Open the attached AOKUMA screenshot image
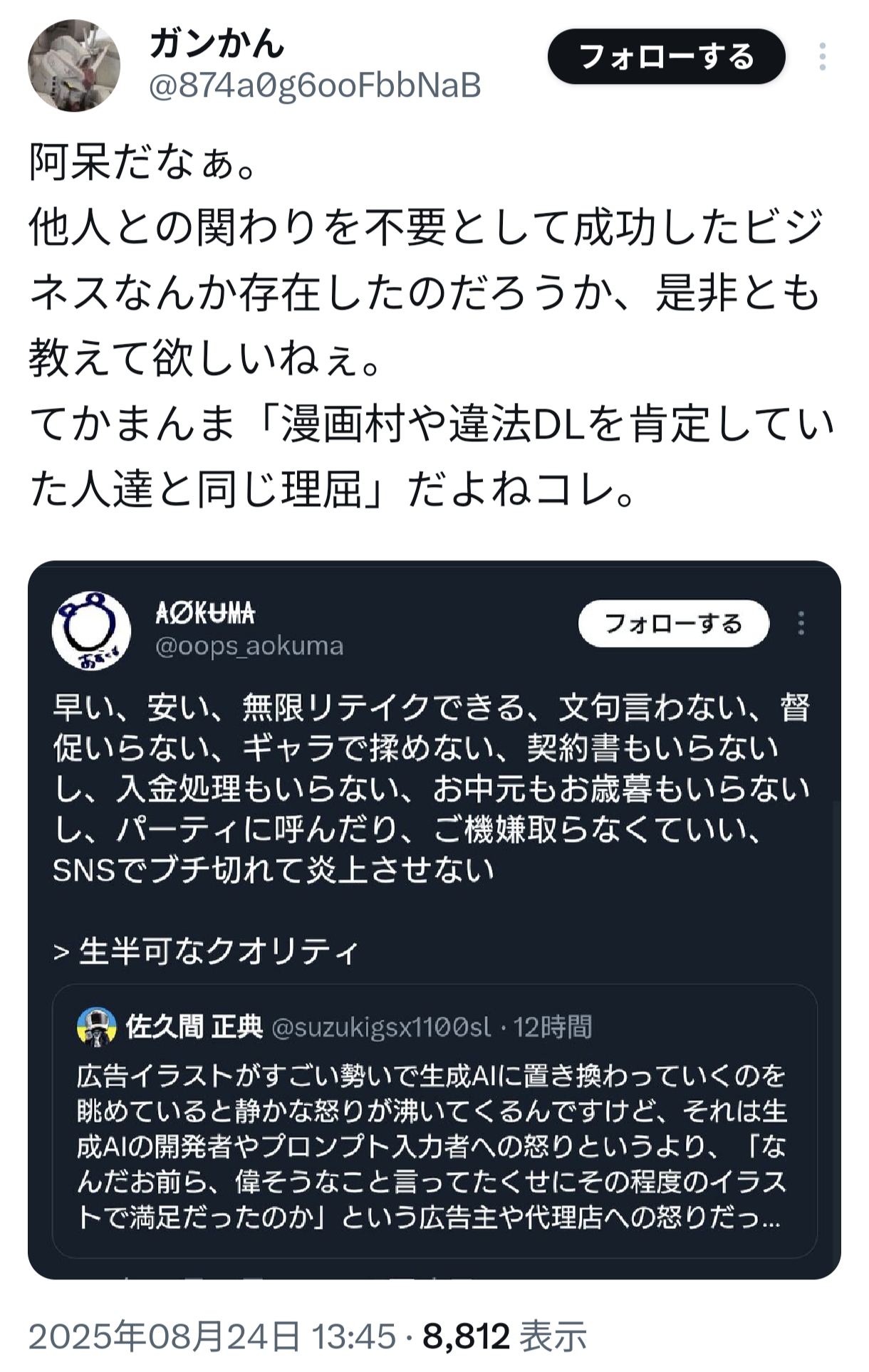Viewport: 869px width, 1372px height. (x=434, y=918)
